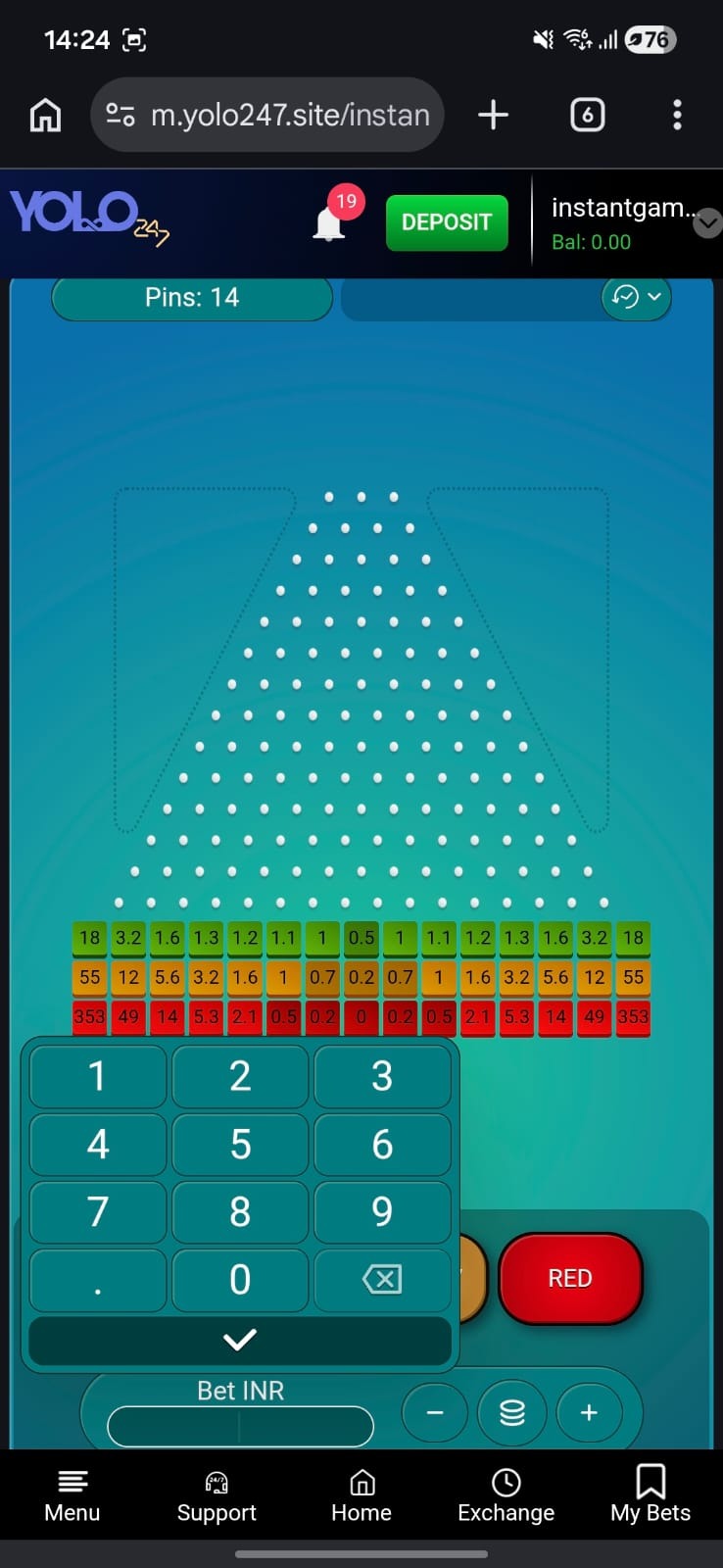Expand the instantgames account dropdown

[x=707, y=223]
